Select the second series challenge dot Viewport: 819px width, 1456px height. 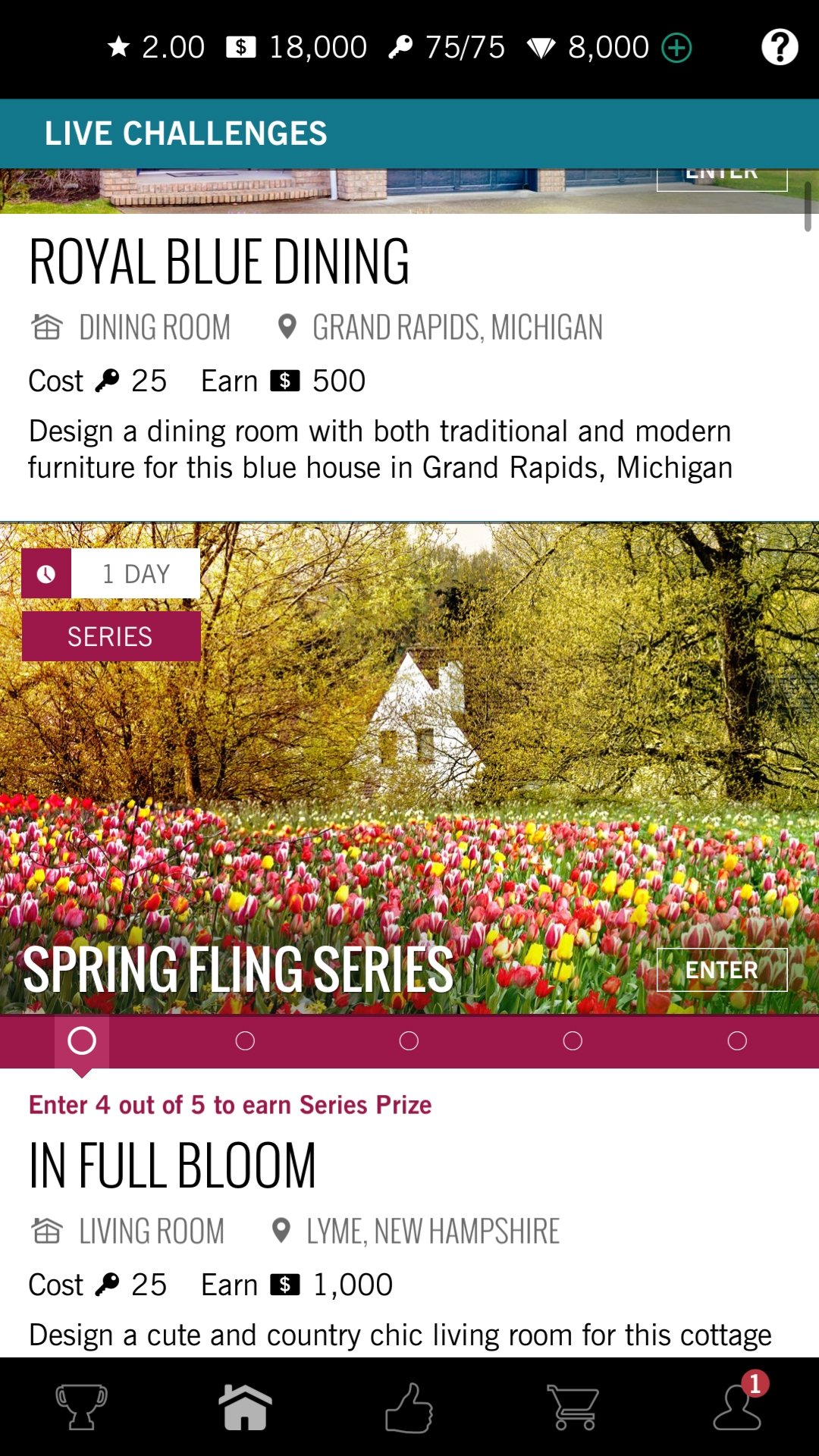[245, 1041]
